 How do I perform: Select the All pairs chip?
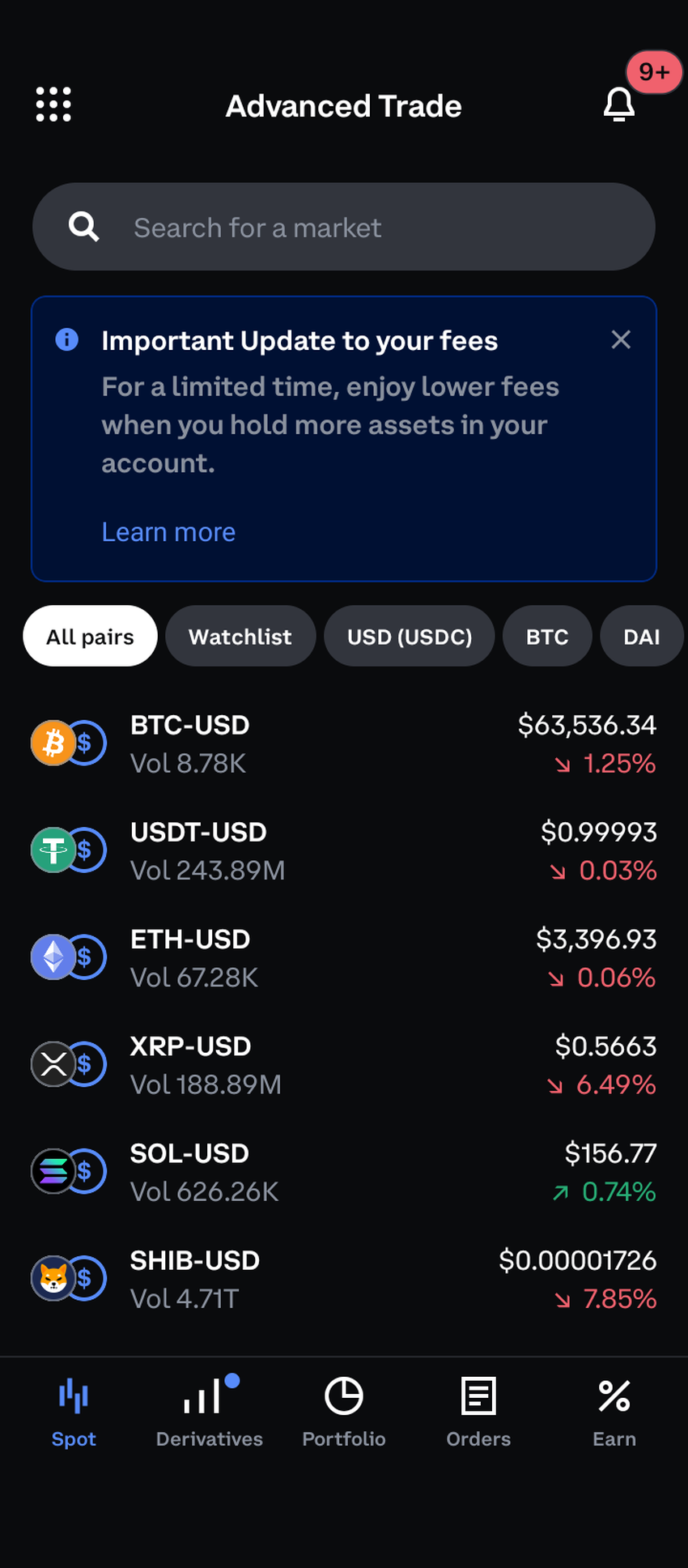pyautogui.click(x=90, y=637)
